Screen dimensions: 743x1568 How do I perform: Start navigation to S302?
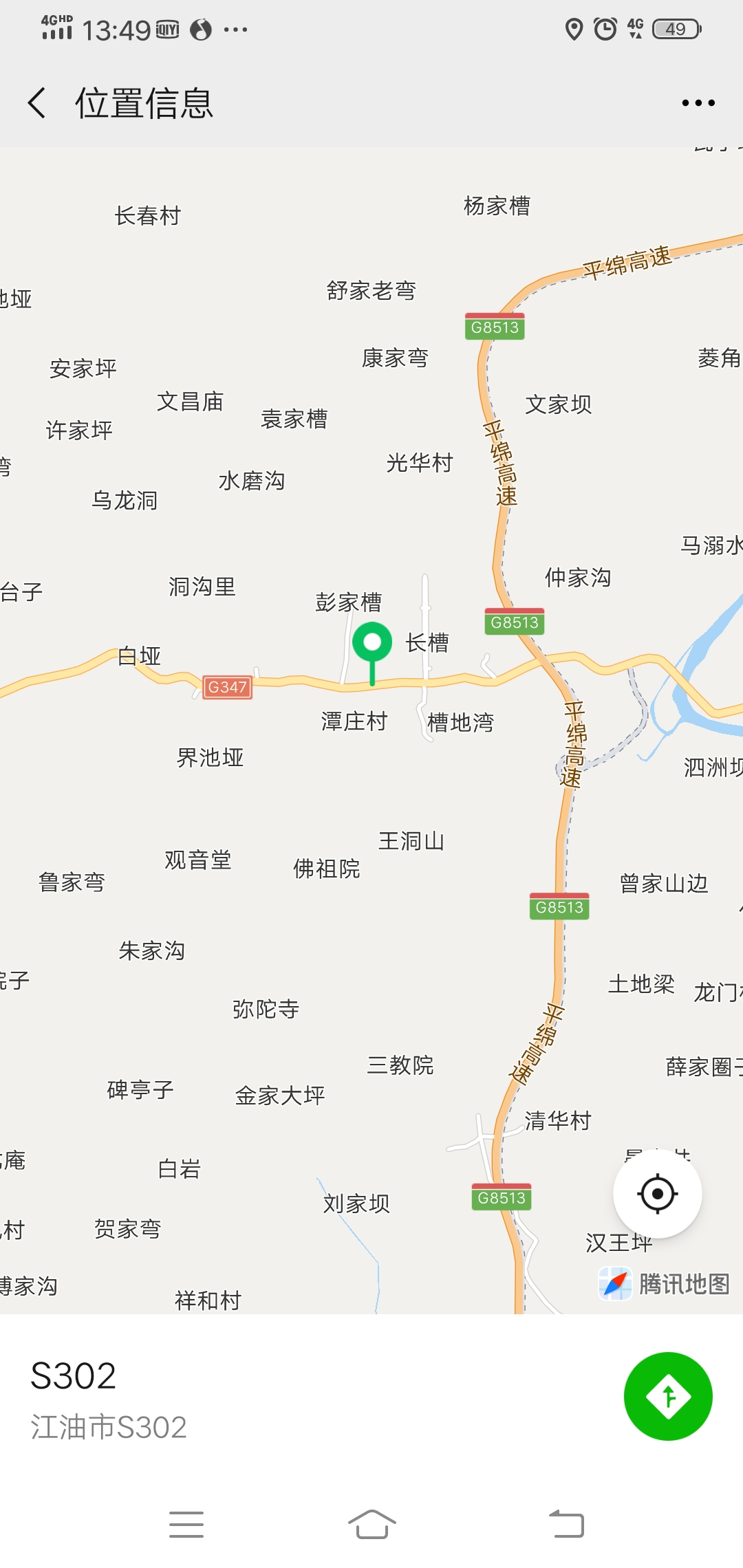(667, 1396)
